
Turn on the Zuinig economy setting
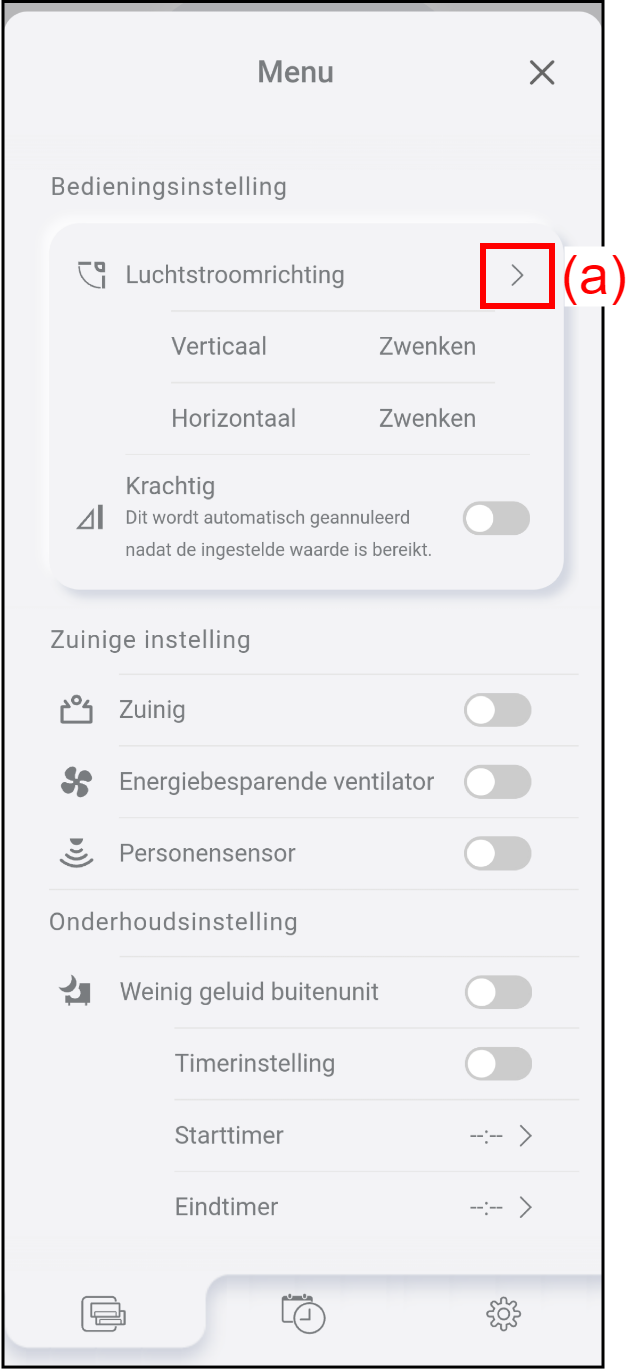[497, 711]
